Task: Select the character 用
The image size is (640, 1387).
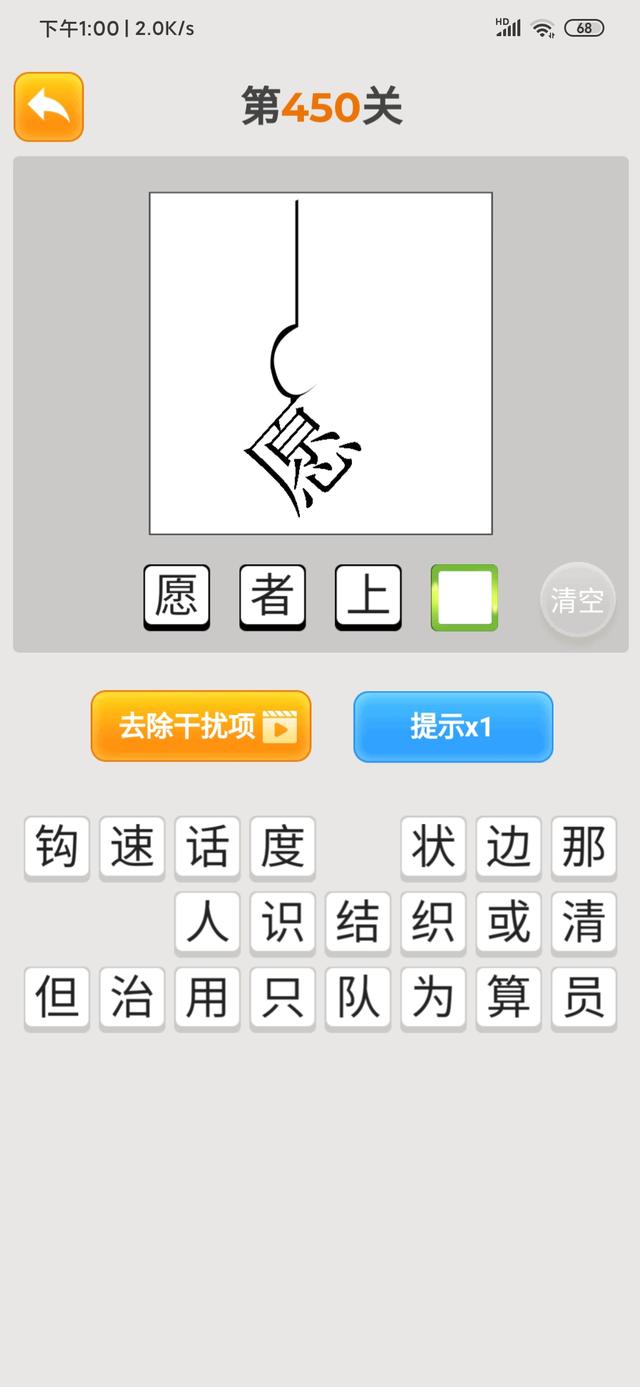Action: [x=207, y=998]
